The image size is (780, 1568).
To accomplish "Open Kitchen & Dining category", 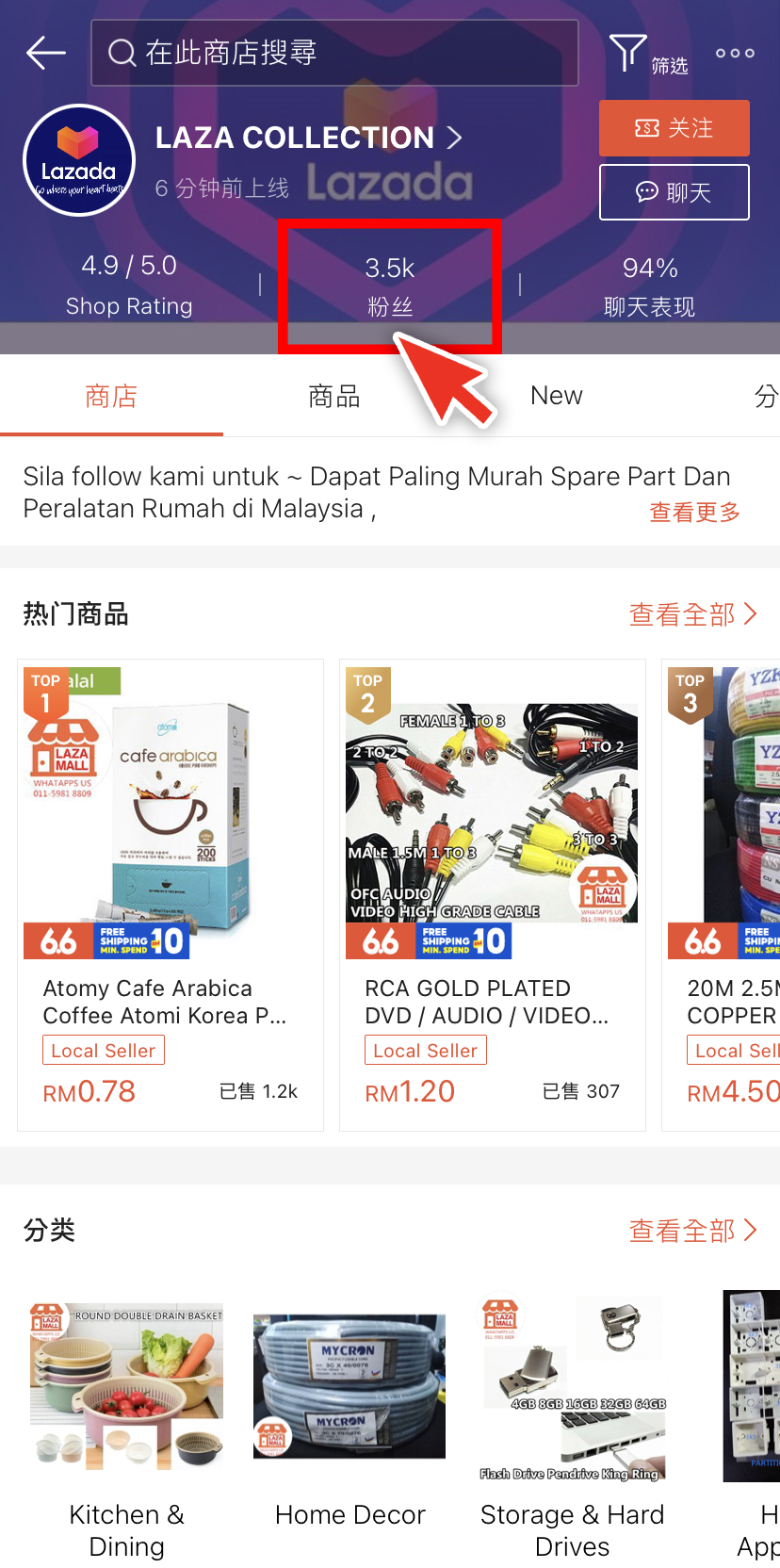I will (127, 1423).
